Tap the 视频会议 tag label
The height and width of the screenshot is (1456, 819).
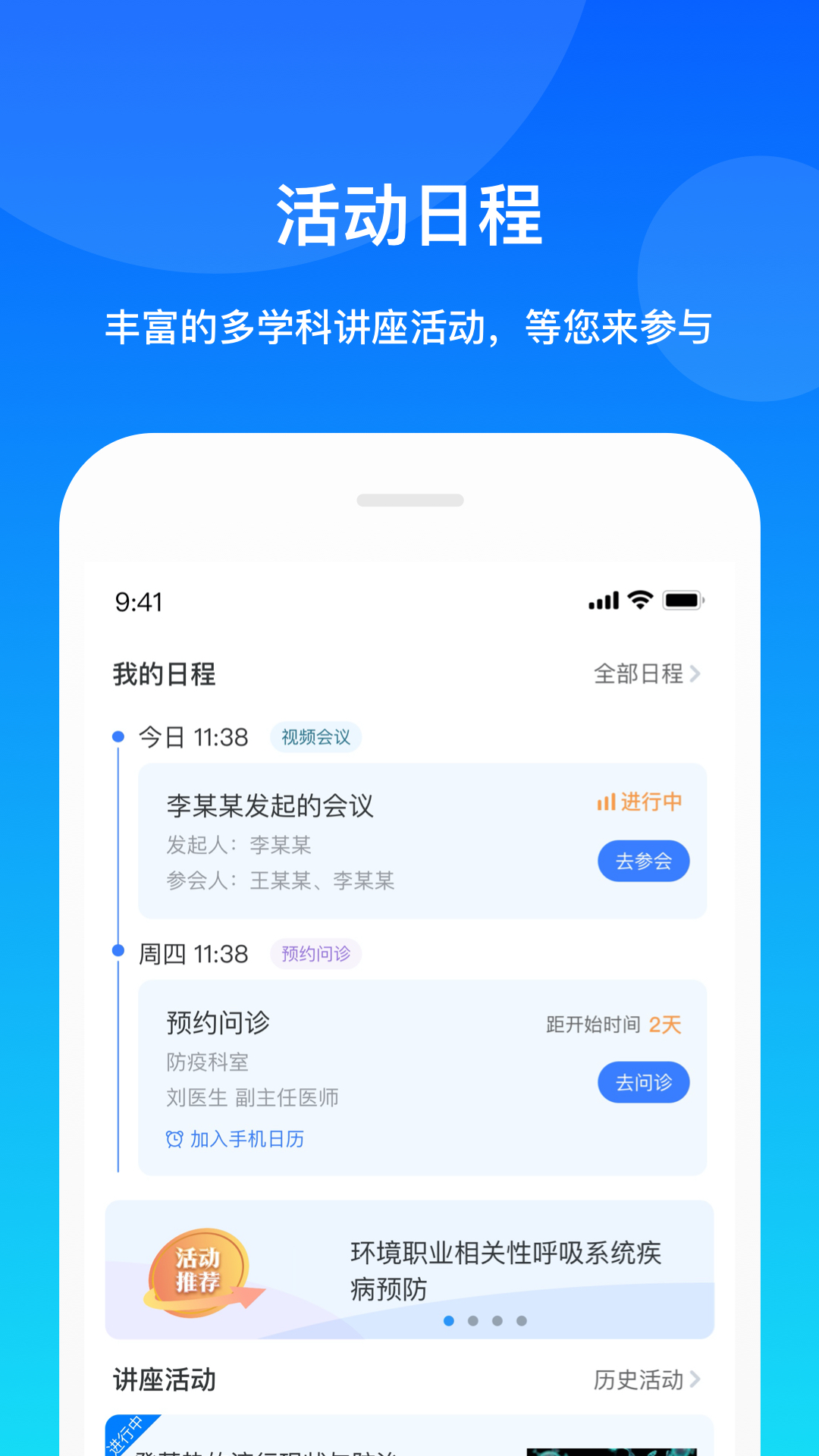click(x=315, y=736)
